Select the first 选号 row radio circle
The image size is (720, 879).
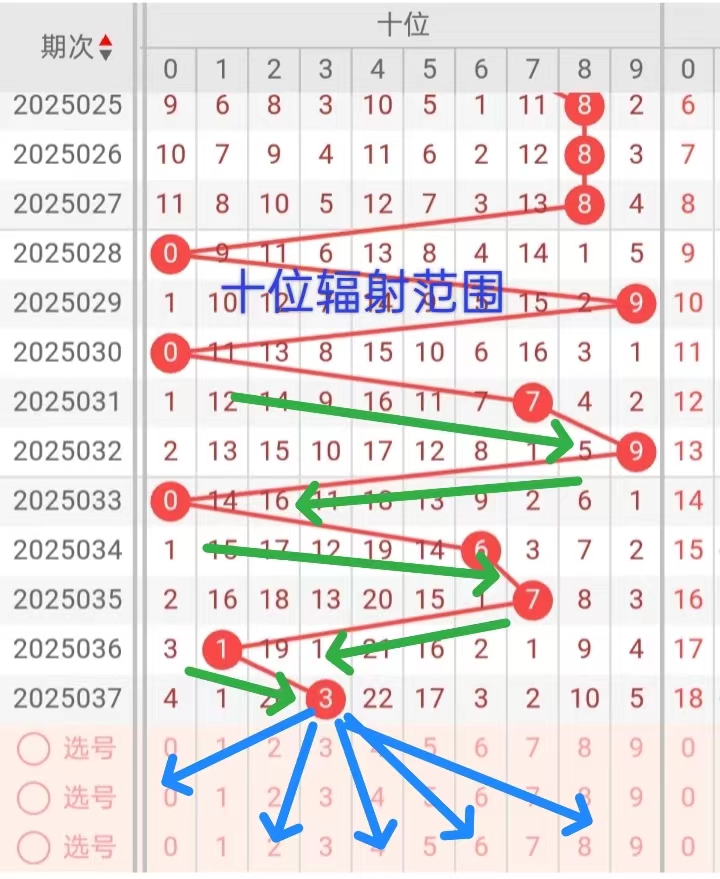point(33,748)
